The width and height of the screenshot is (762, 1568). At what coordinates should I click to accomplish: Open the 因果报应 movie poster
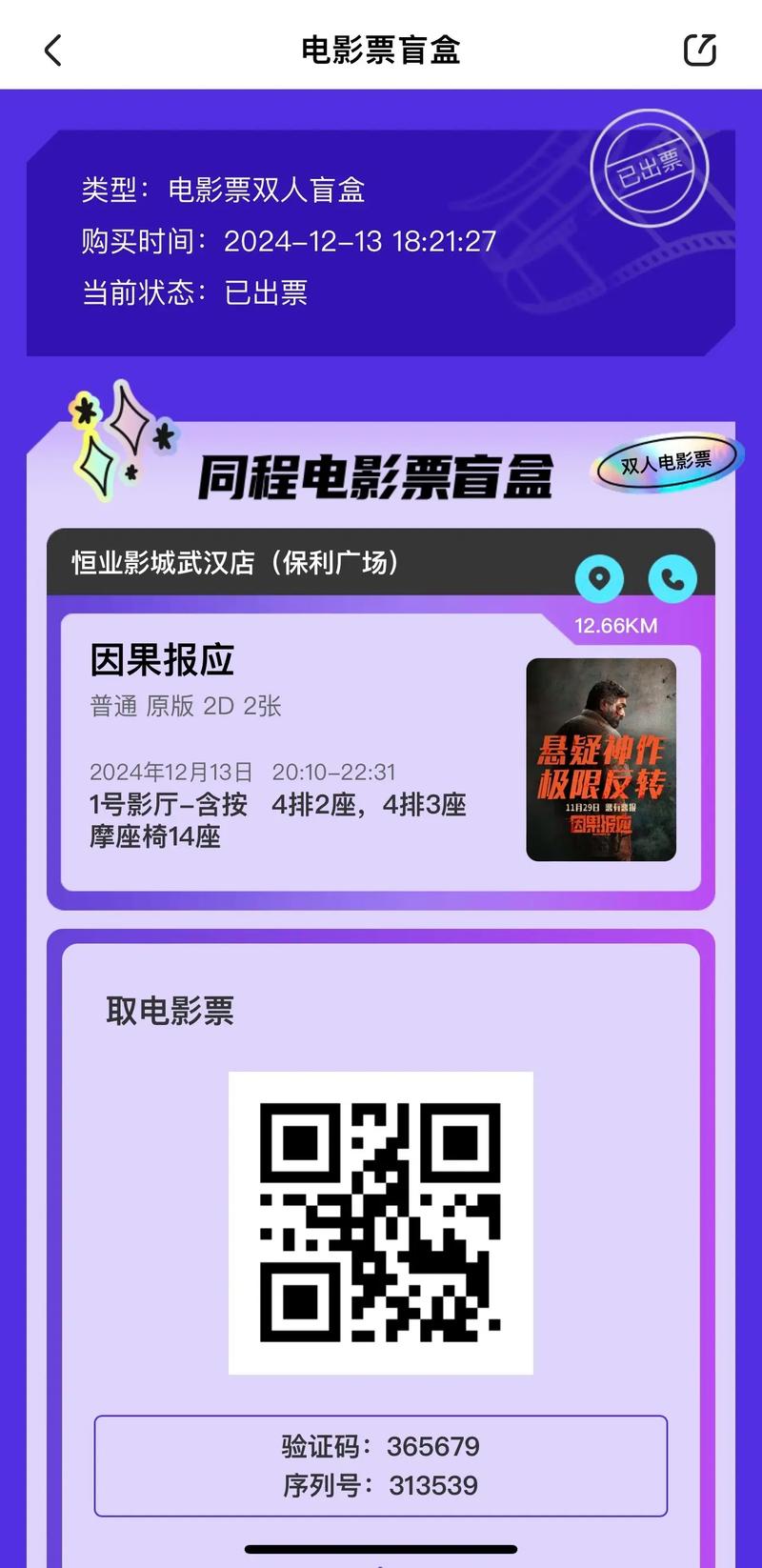click(601, 759)
